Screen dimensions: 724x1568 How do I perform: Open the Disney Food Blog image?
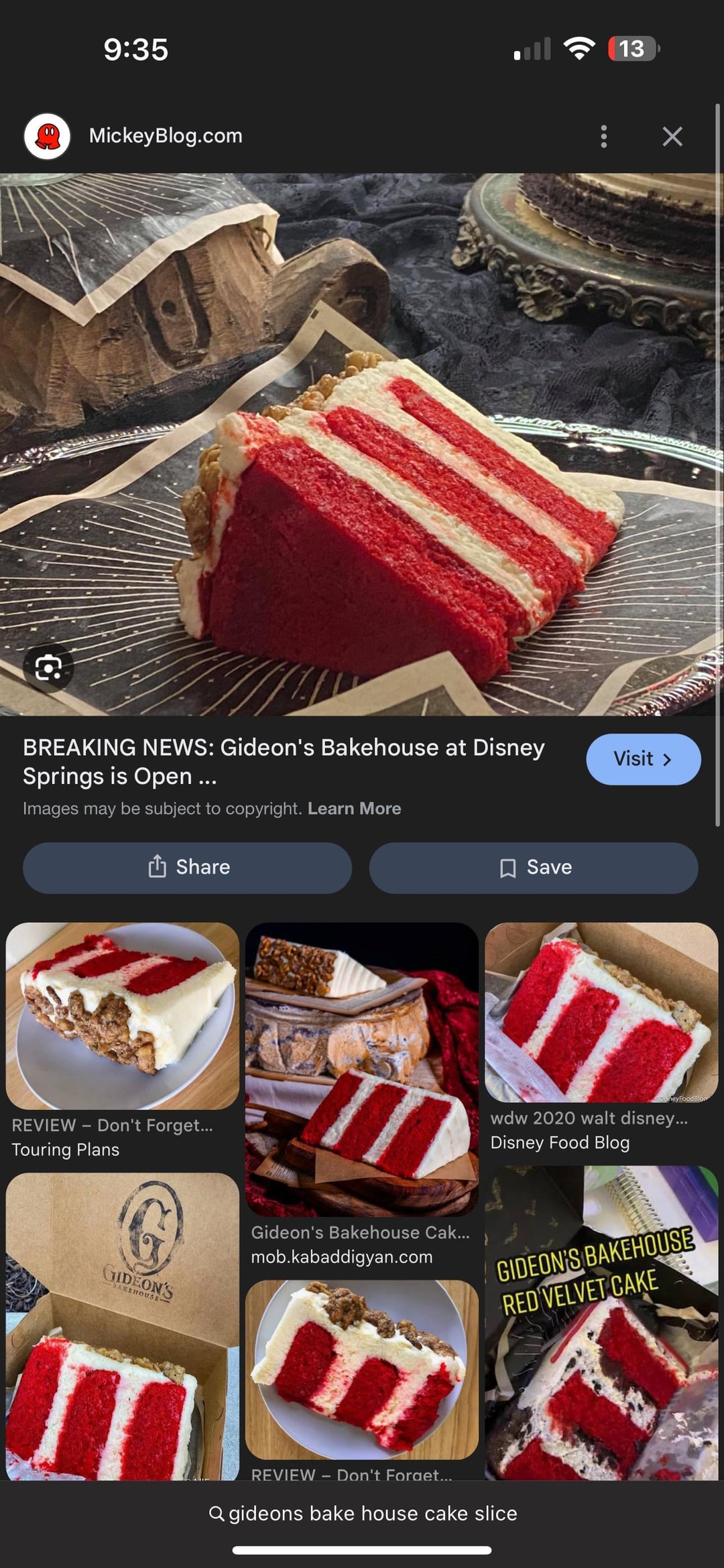coord(601,1012)
